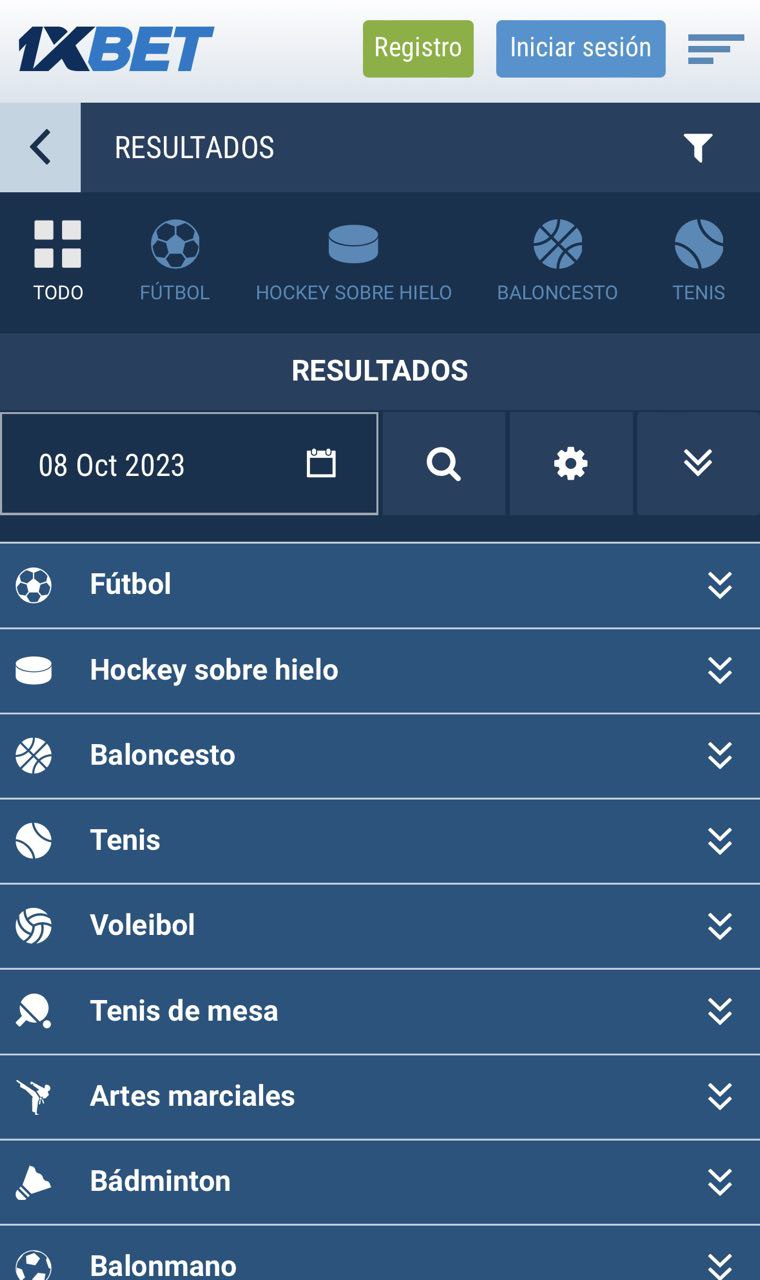The height and width of the screenshot is (1280, 760).
Task: Go back using the arrow beside Resultados
Action: click(x=40, y=148)
